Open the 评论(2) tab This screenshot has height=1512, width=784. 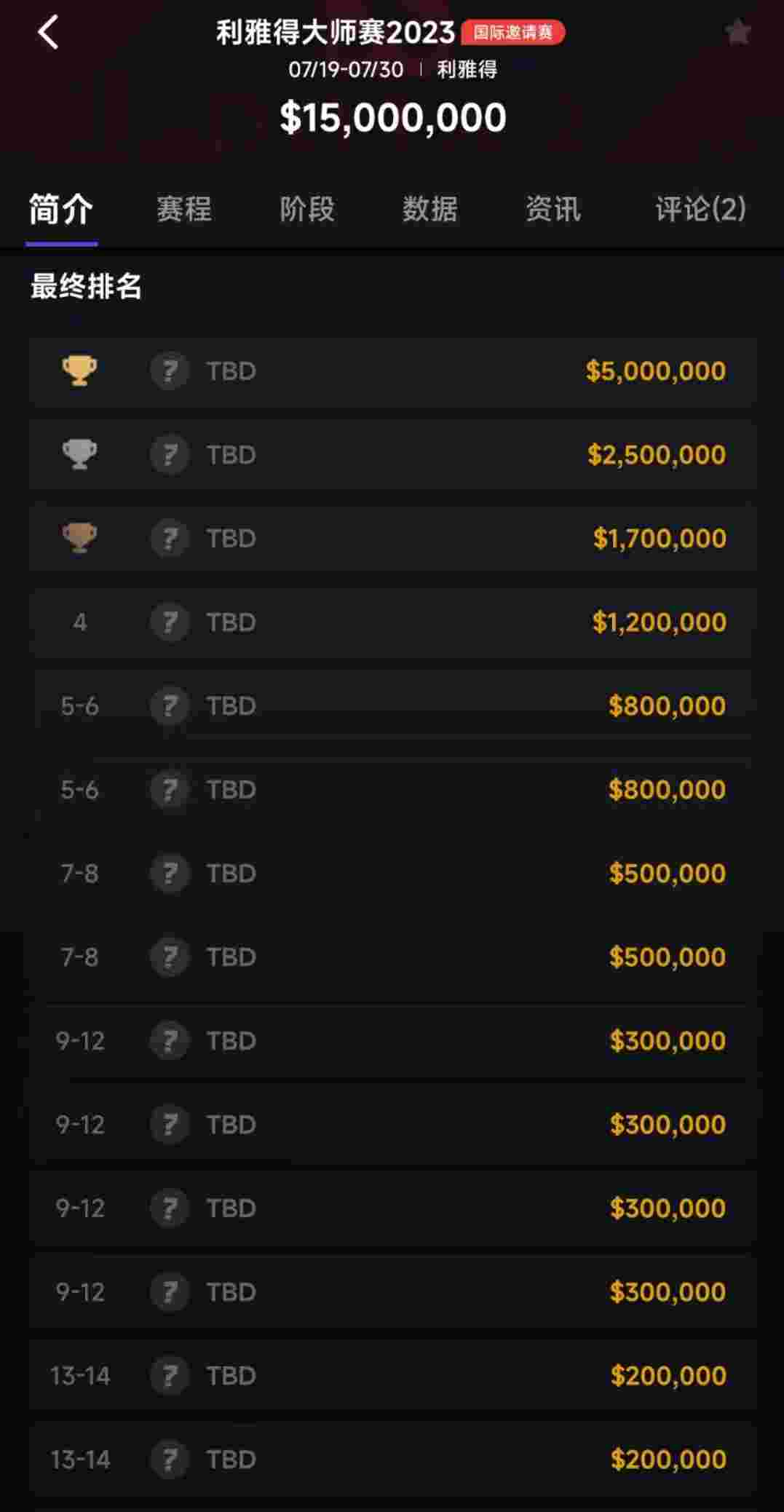700,210
